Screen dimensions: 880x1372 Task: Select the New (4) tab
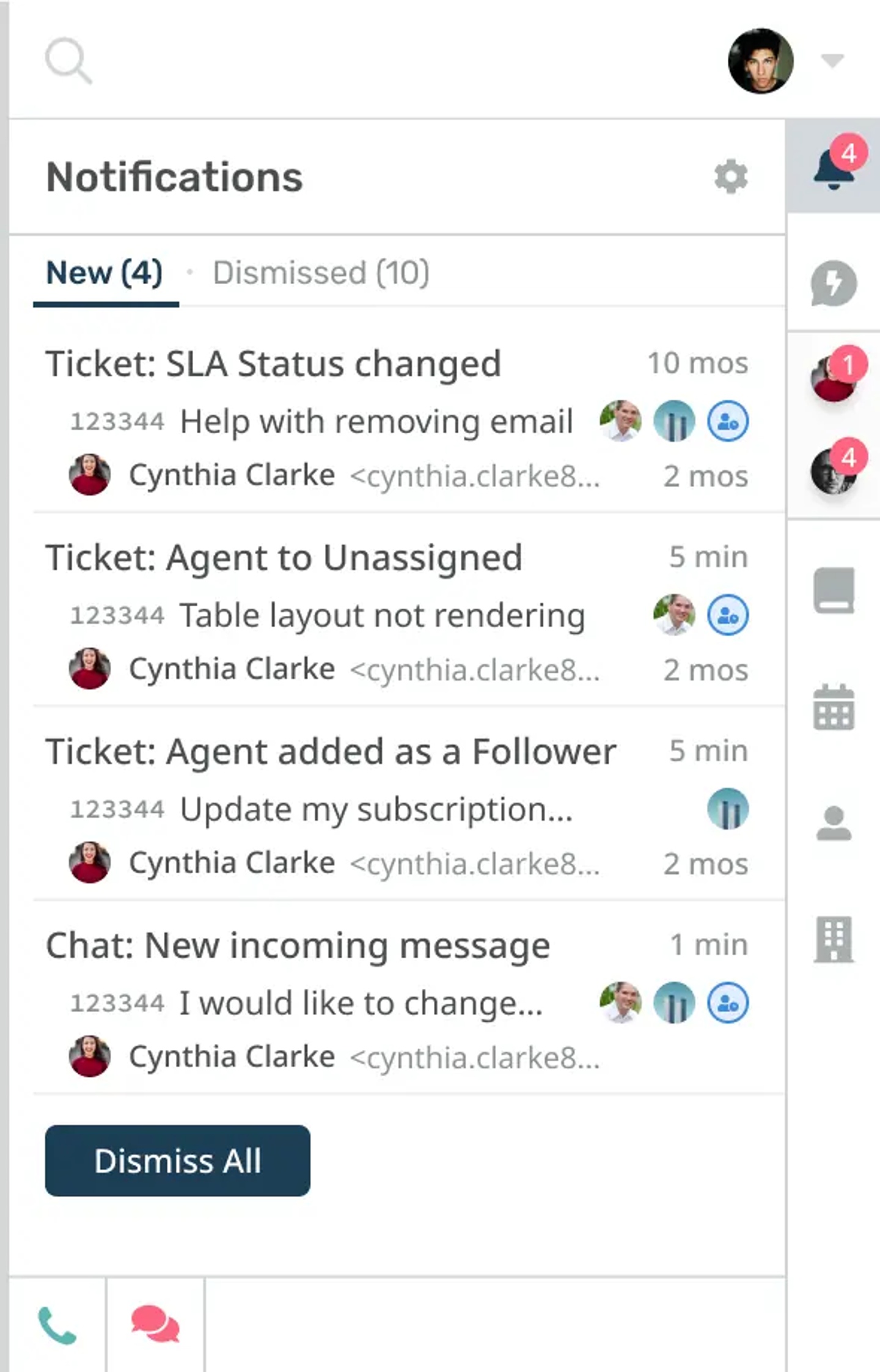click(105, 273)
